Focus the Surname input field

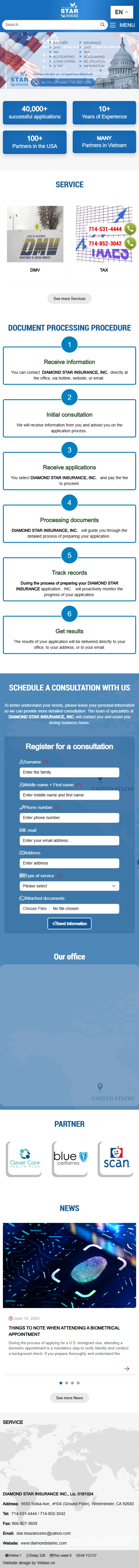click(x=69, y=772)
